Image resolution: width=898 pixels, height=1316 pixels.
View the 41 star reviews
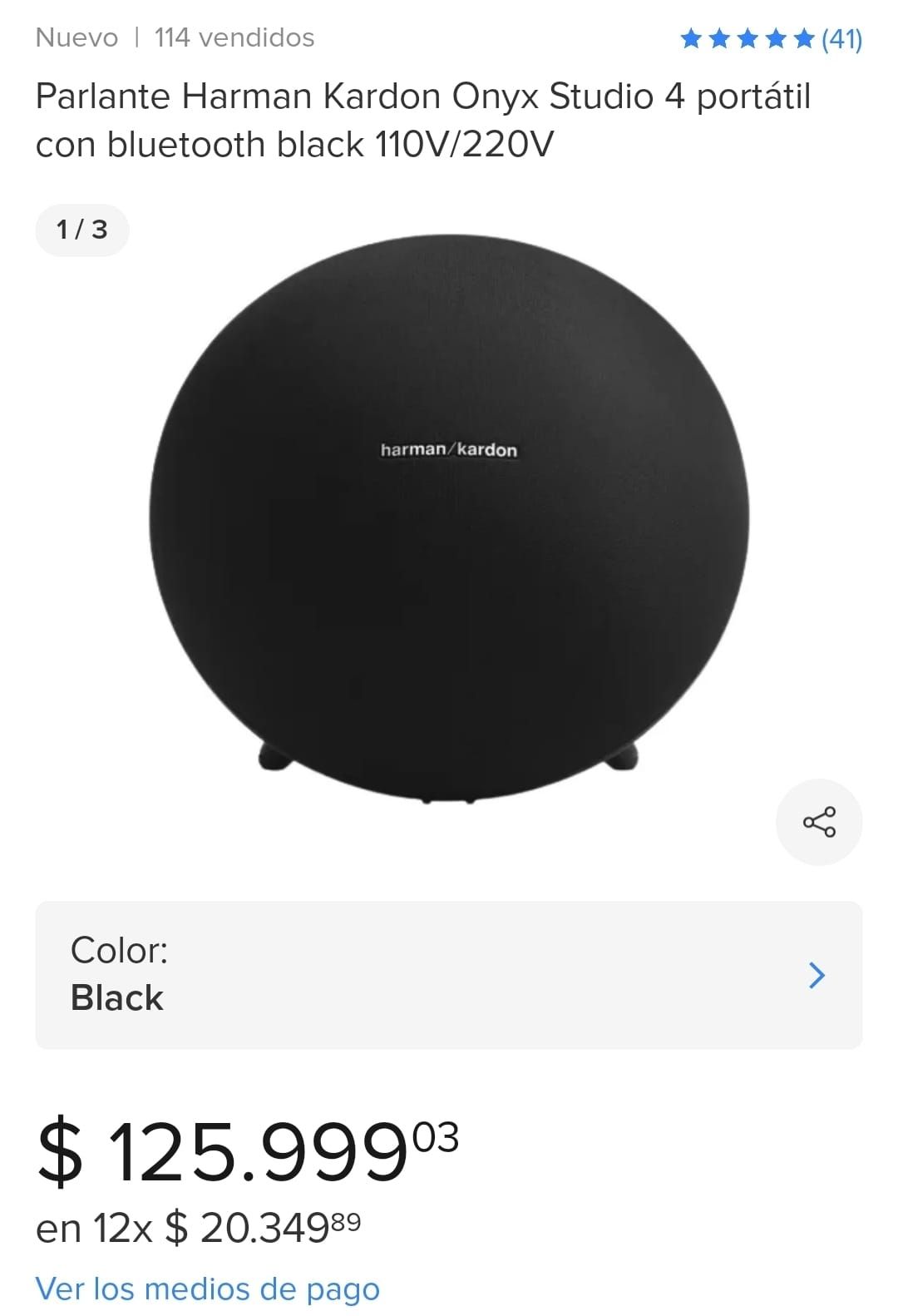(x=770, y=38)
